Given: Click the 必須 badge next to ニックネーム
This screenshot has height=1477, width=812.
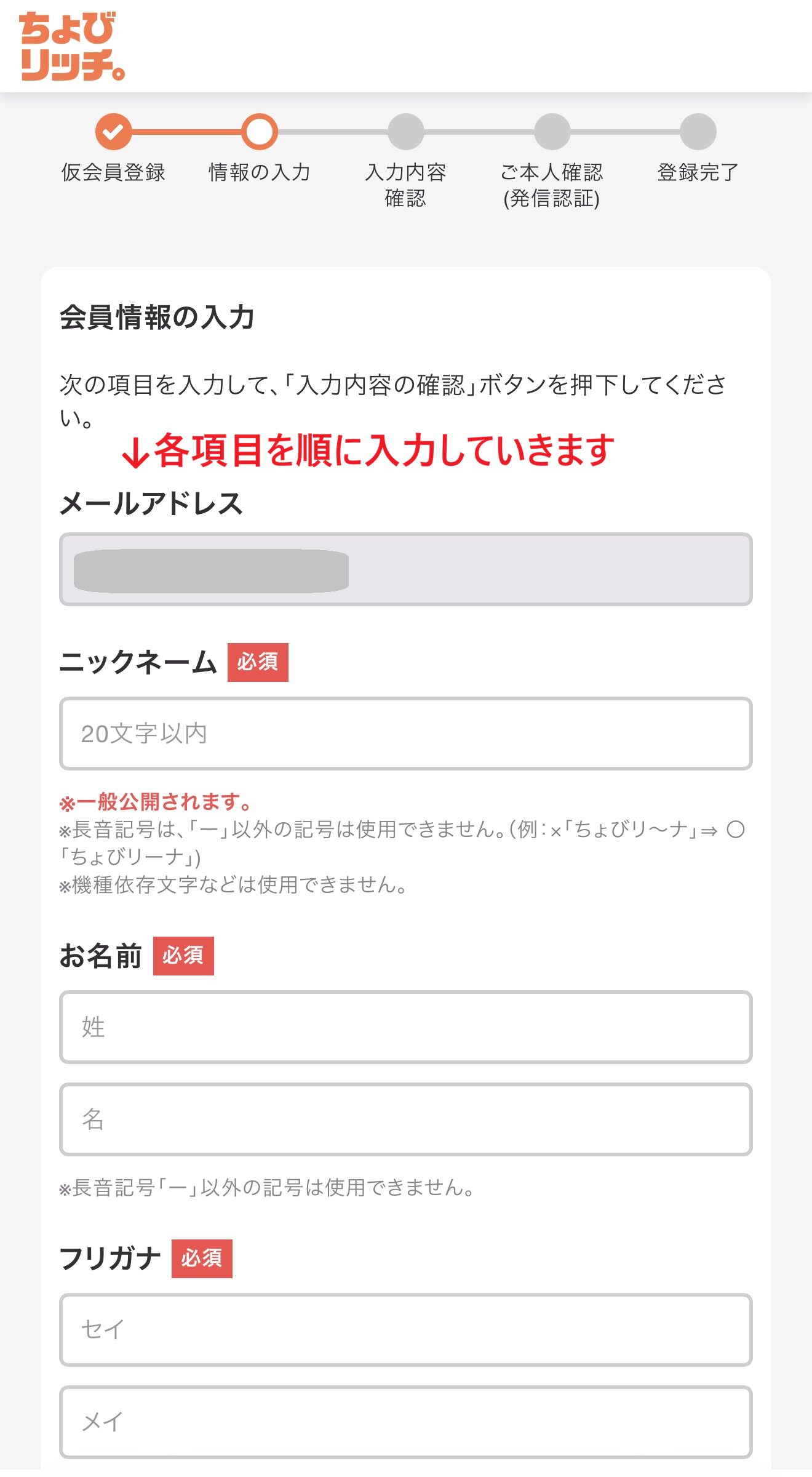Looking at the screenshot, I should 259,663.
